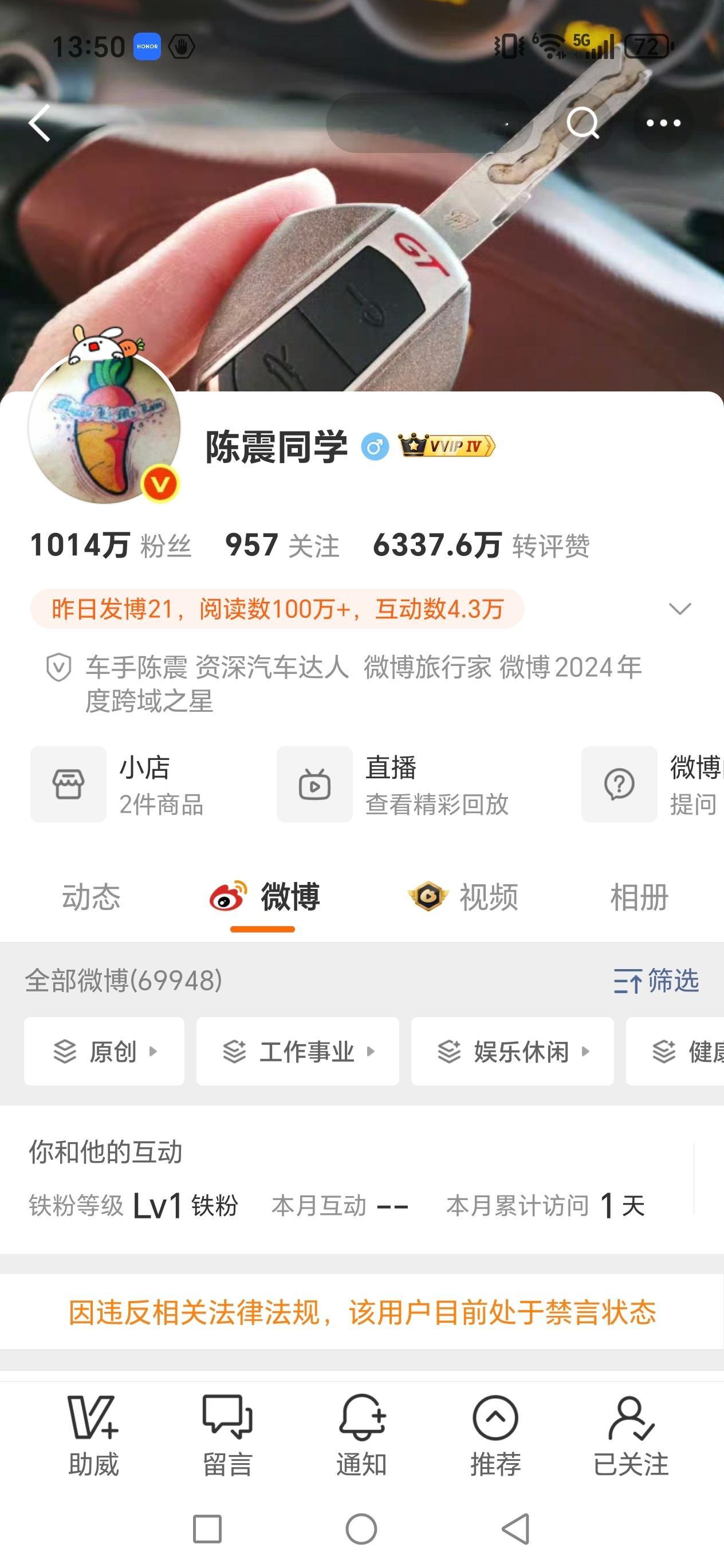Open the more options (...) icon
This screenshot has height=1568, width=724.
click(x=663, y=124)
